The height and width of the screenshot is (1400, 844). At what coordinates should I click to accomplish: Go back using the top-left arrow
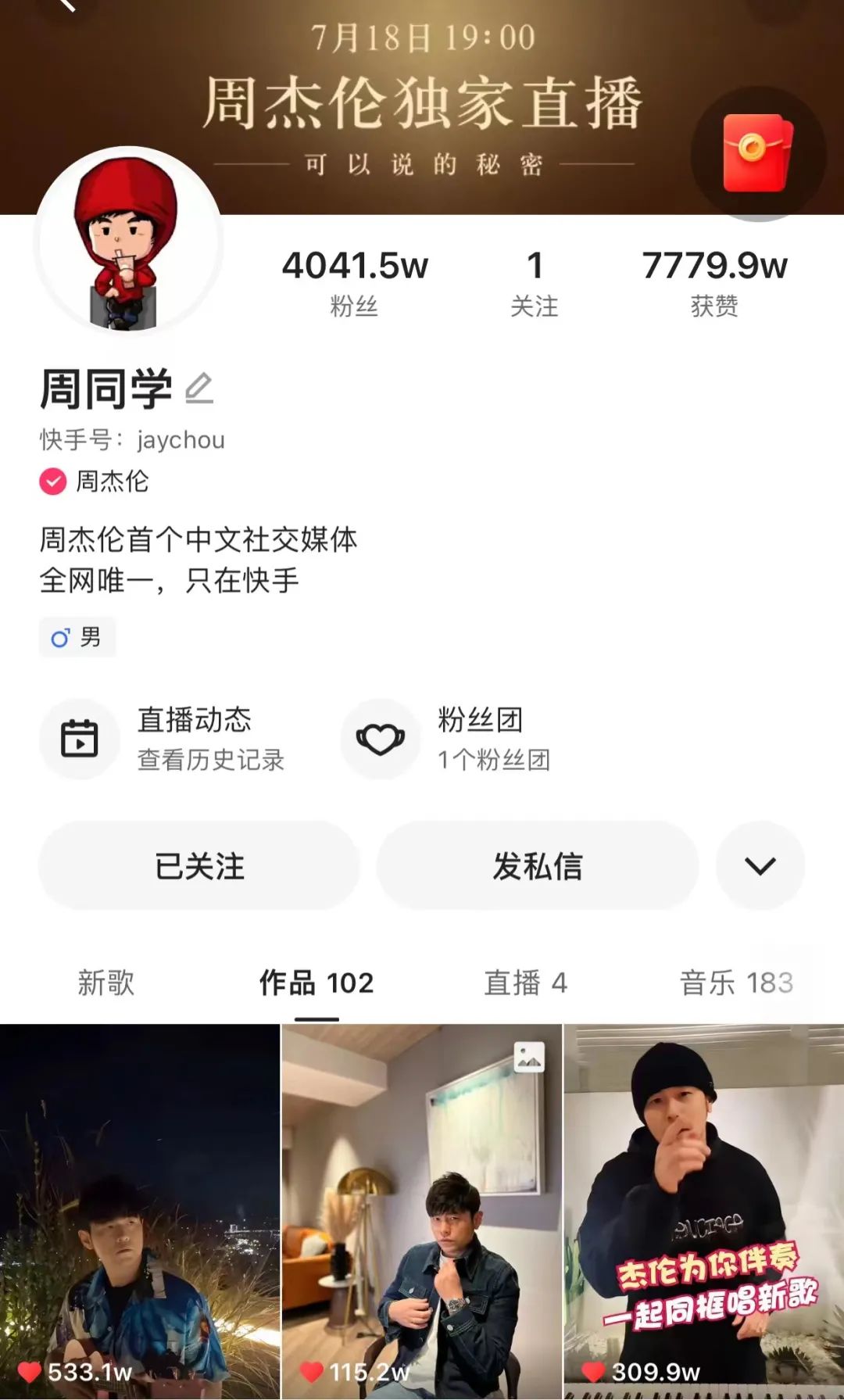tap(67, 5)
